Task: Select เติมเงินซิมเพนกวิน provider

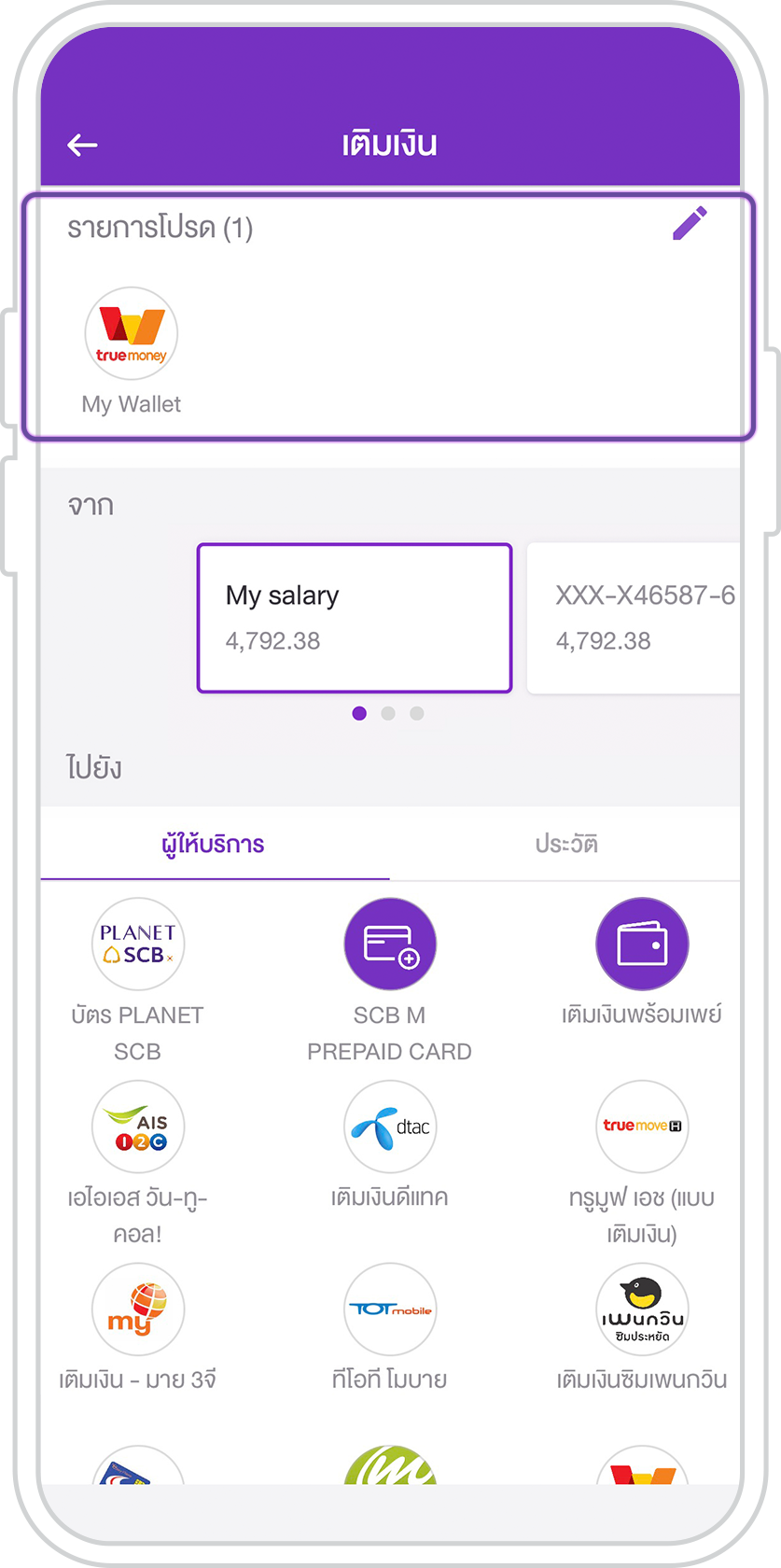Action: 642,1309
